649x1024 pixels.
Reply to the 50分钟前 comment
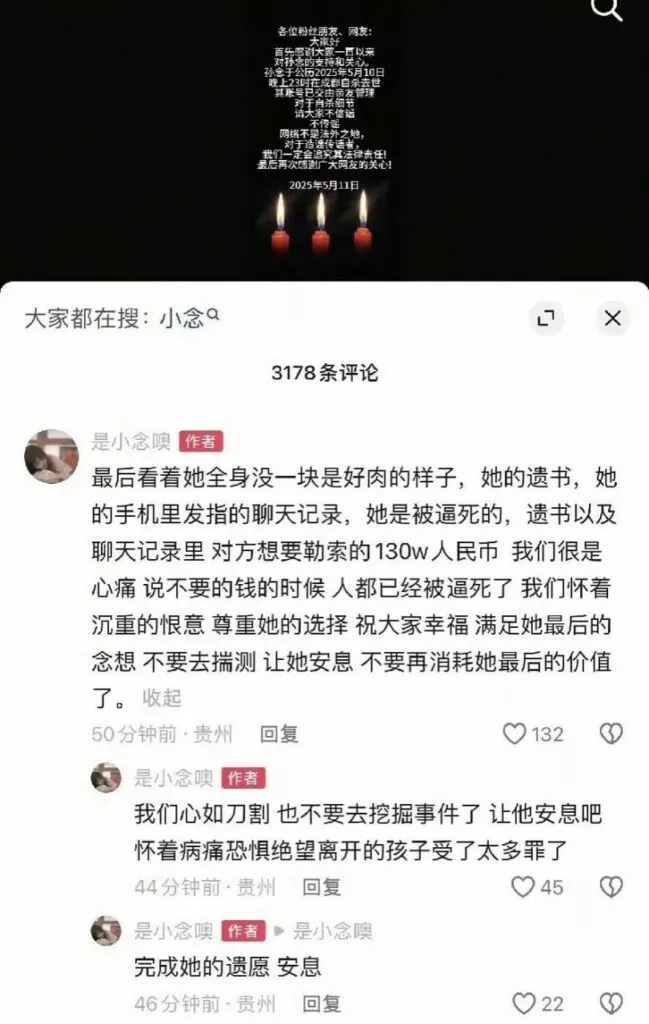[x=279, y=734]
